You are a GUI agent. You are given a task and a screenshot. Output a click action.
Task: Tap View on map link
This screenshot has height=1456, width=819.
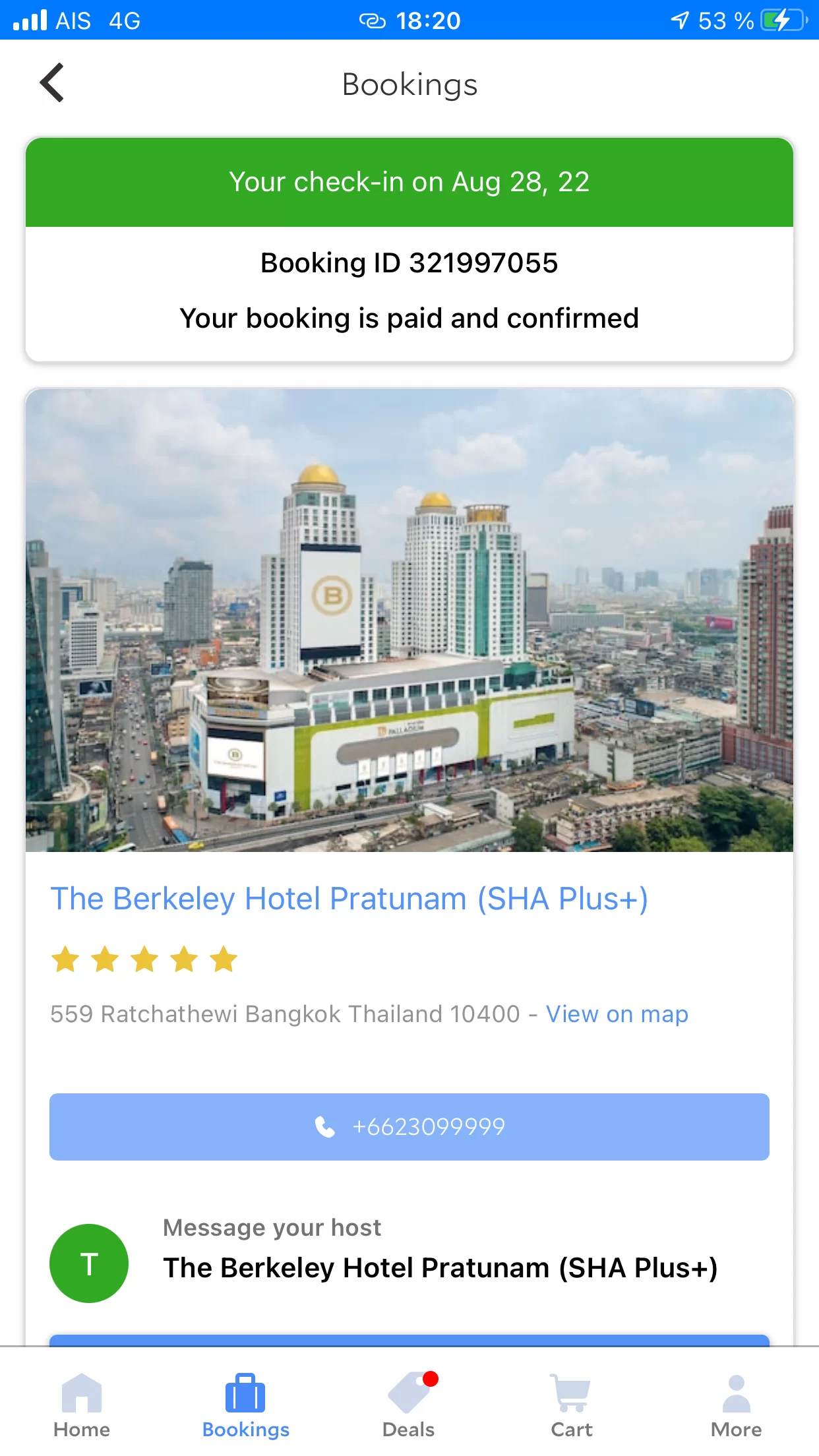pyautogui.click(x=617, y=1014)
